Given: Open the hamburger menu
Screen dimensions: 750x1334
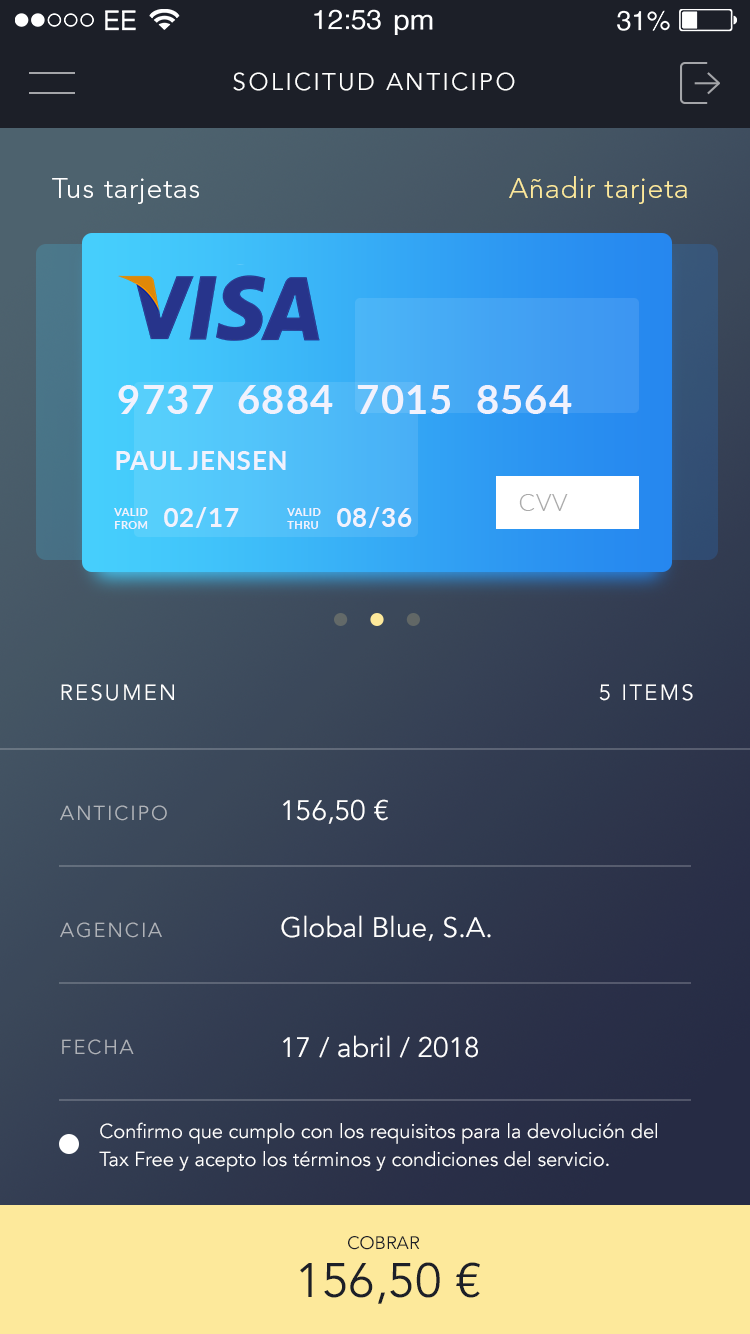Looking at the screenshot, I should (x=52, y=83).
